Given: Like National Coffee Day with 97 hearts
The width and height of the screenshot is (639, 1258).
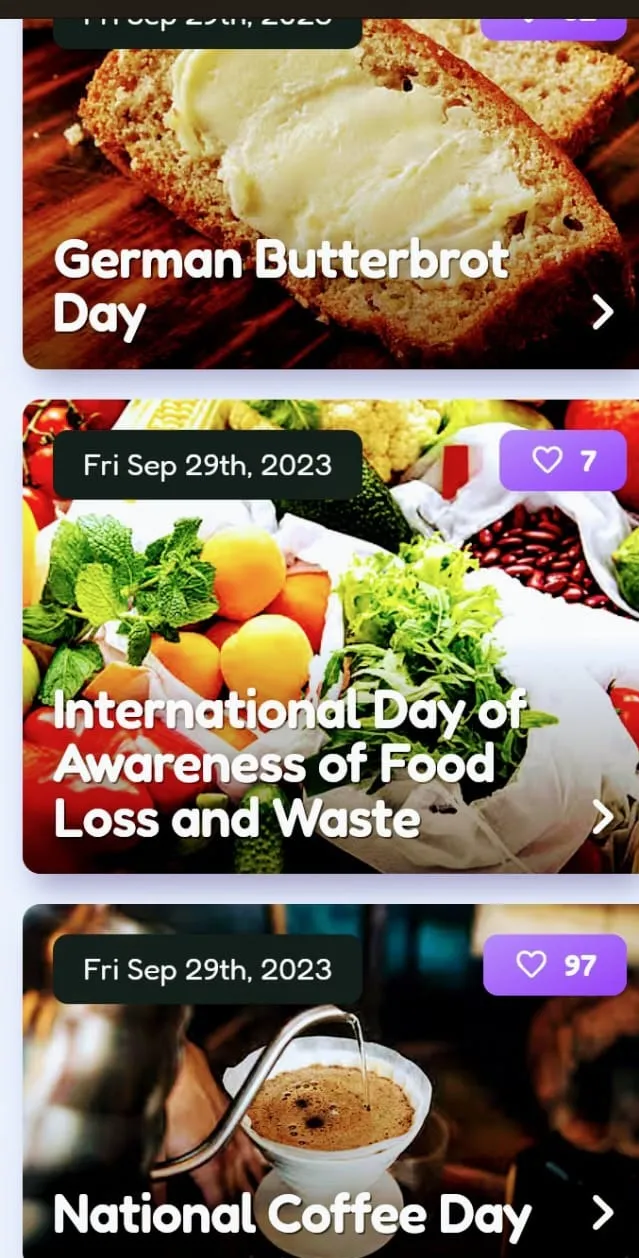Looking at the screenshot, I should click(x=554, y=965).
